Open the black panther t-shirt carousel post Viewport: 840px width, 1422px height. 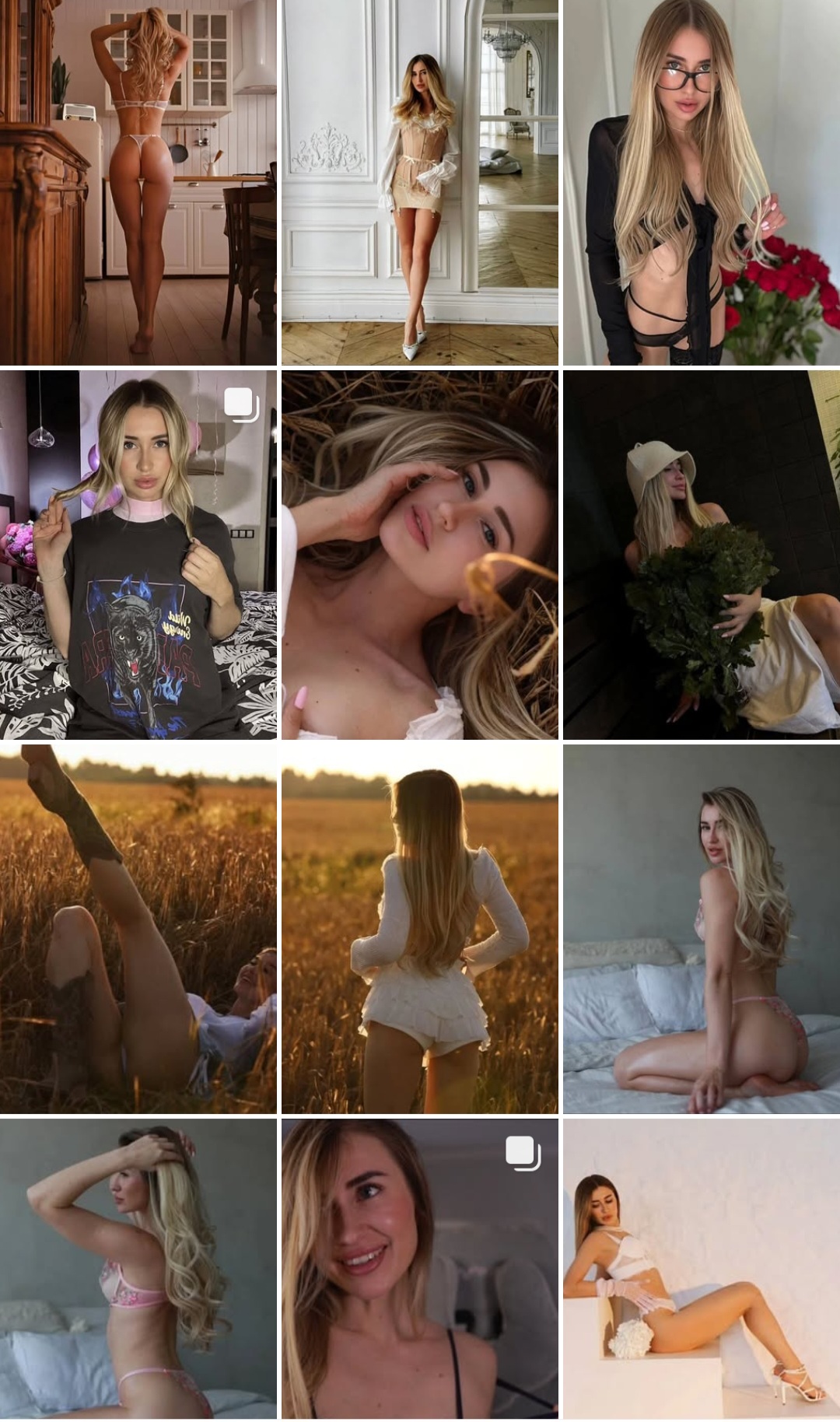pyautogui.click(x=138, y=555)
